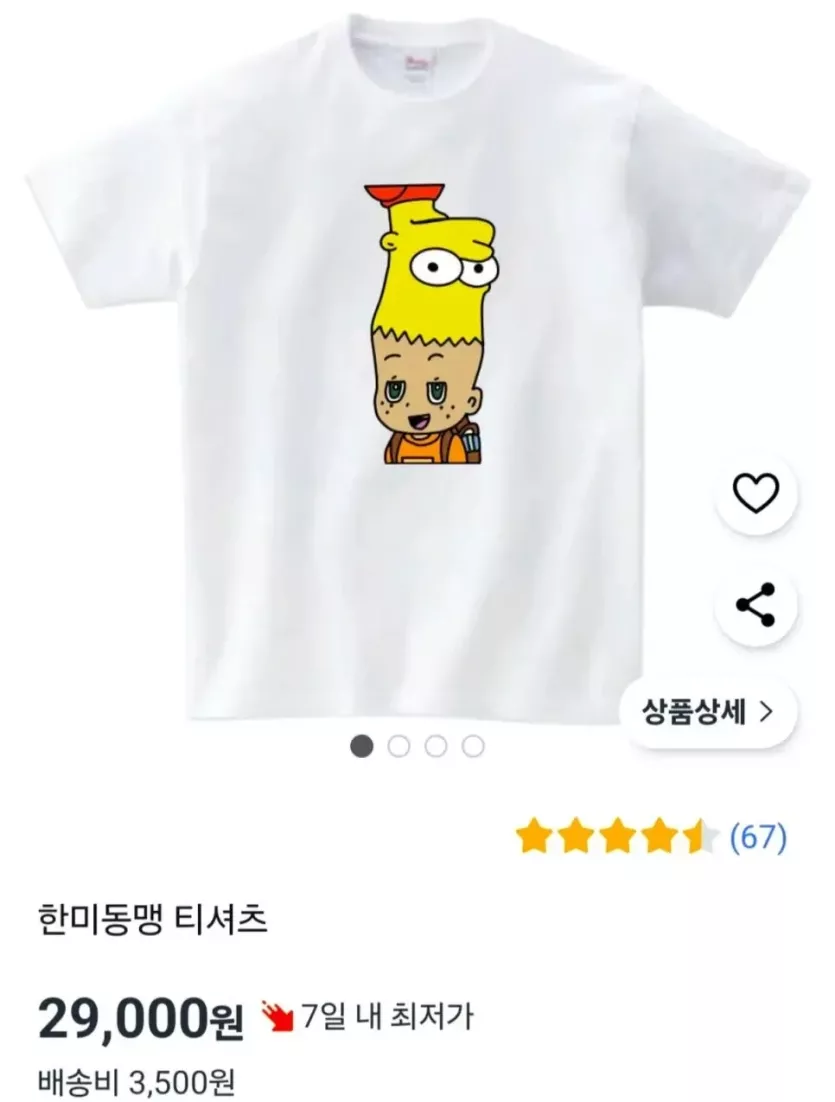Open 상품상세 product details
This screenshot has width=835, height=1102.
click(x=710, y=712)
